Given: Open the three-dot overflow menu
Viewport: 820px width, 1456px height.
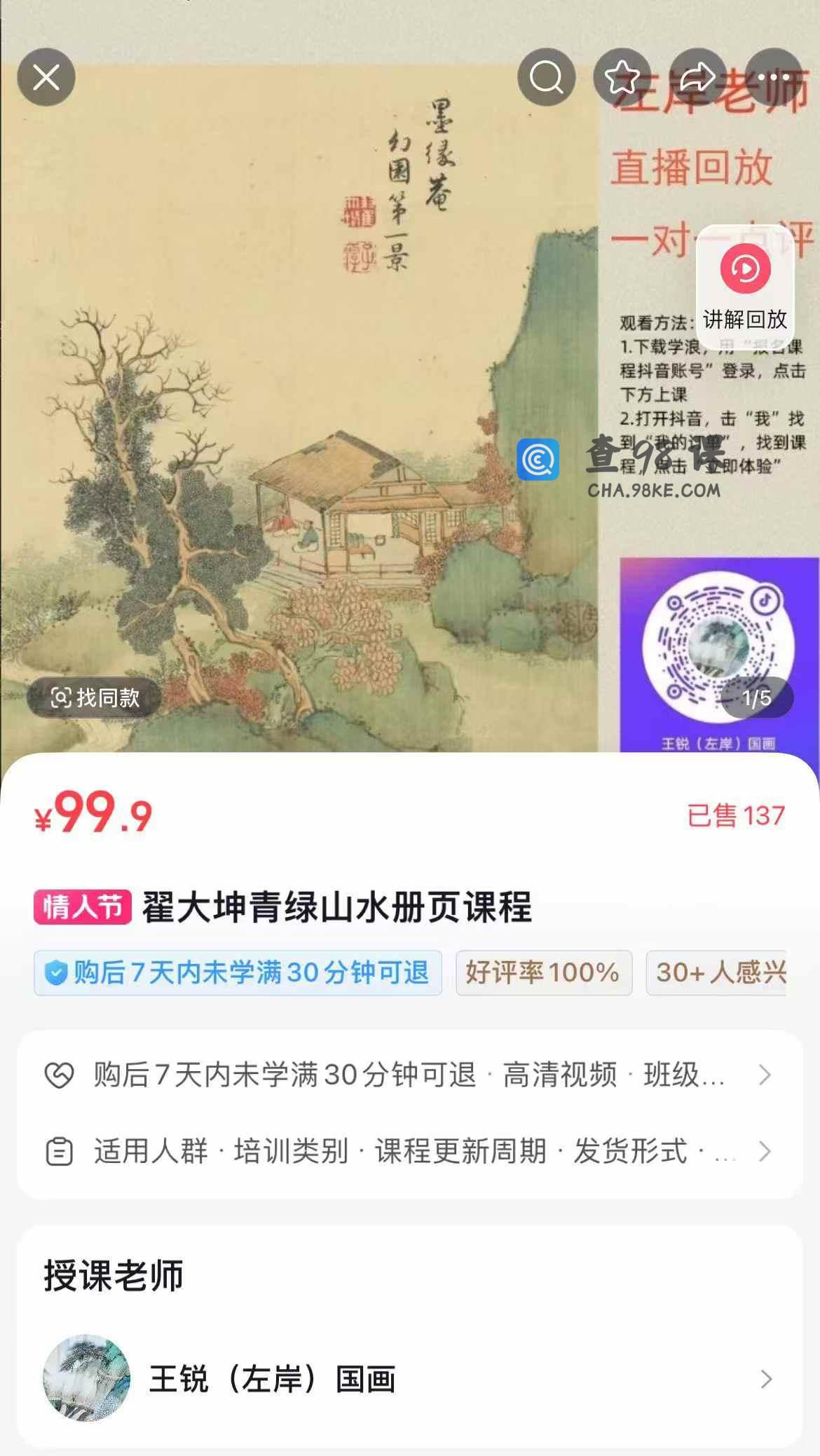Looking at the screenshot, I should click(774, 77).
